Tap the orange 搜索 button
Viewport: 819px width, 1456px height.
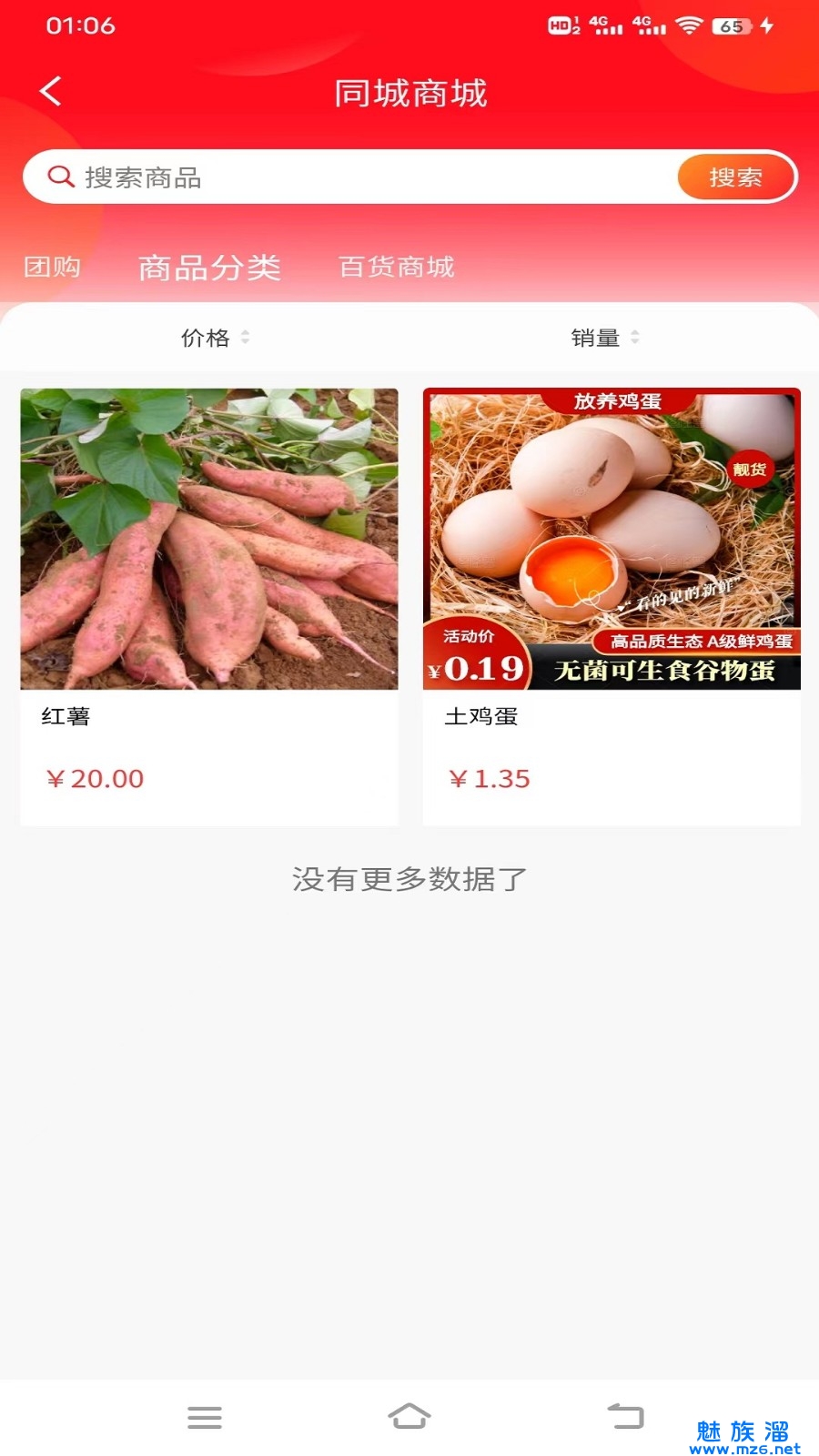coord(735,177)
